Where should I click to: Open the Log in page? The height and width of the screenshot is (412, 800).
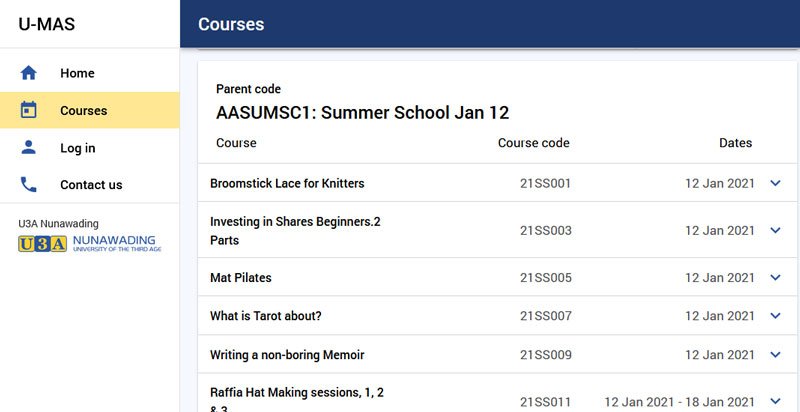point(89,147)
